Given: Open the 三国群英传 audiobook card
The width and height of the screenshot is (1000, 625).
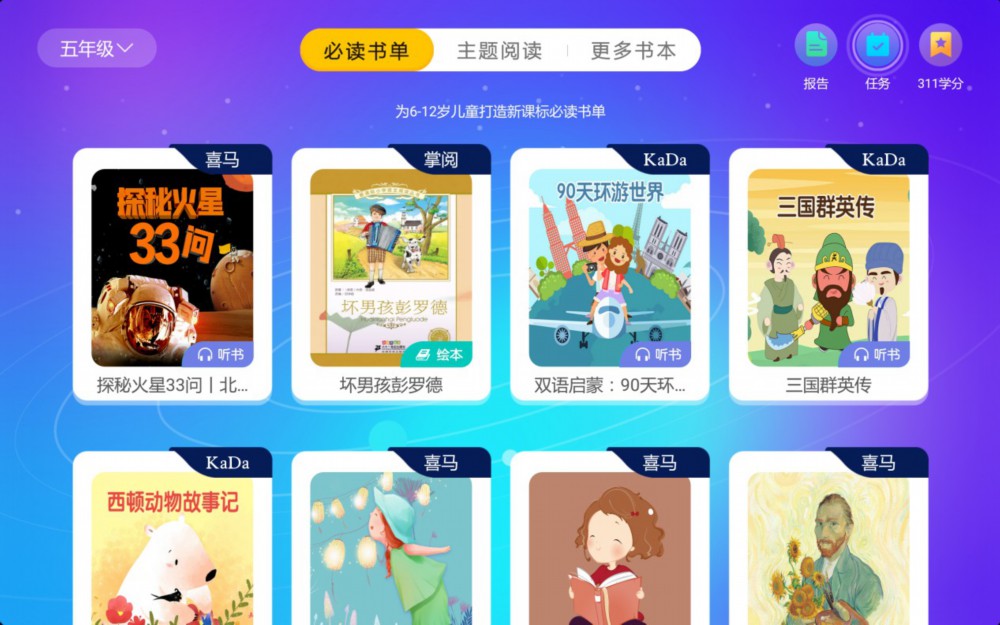Looking at the screenshot, I should click(x=828, y=268).
